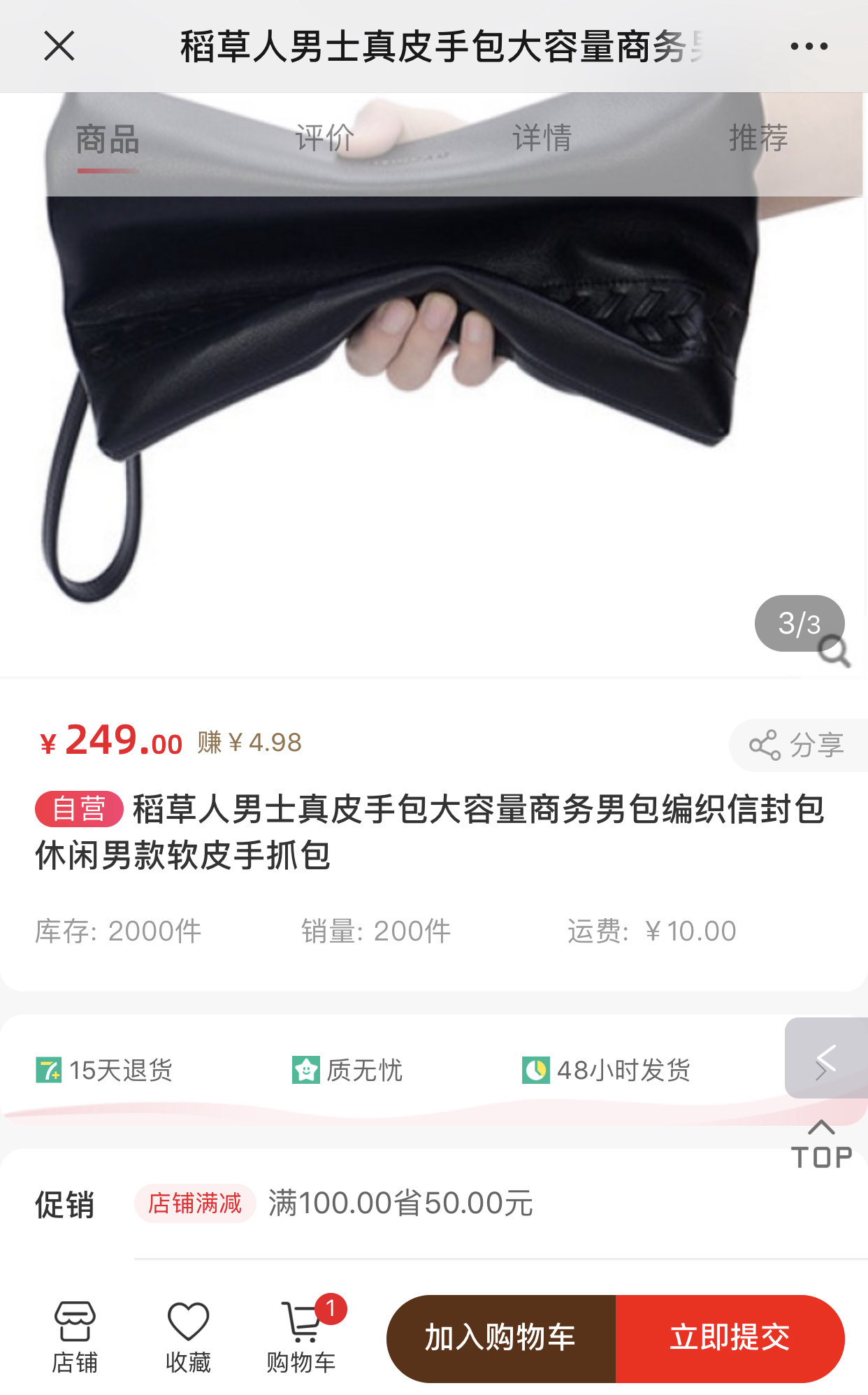Open the 购物车 shopping cart
This screenshot has height=1395, width=868.
tap(302, 1338)
